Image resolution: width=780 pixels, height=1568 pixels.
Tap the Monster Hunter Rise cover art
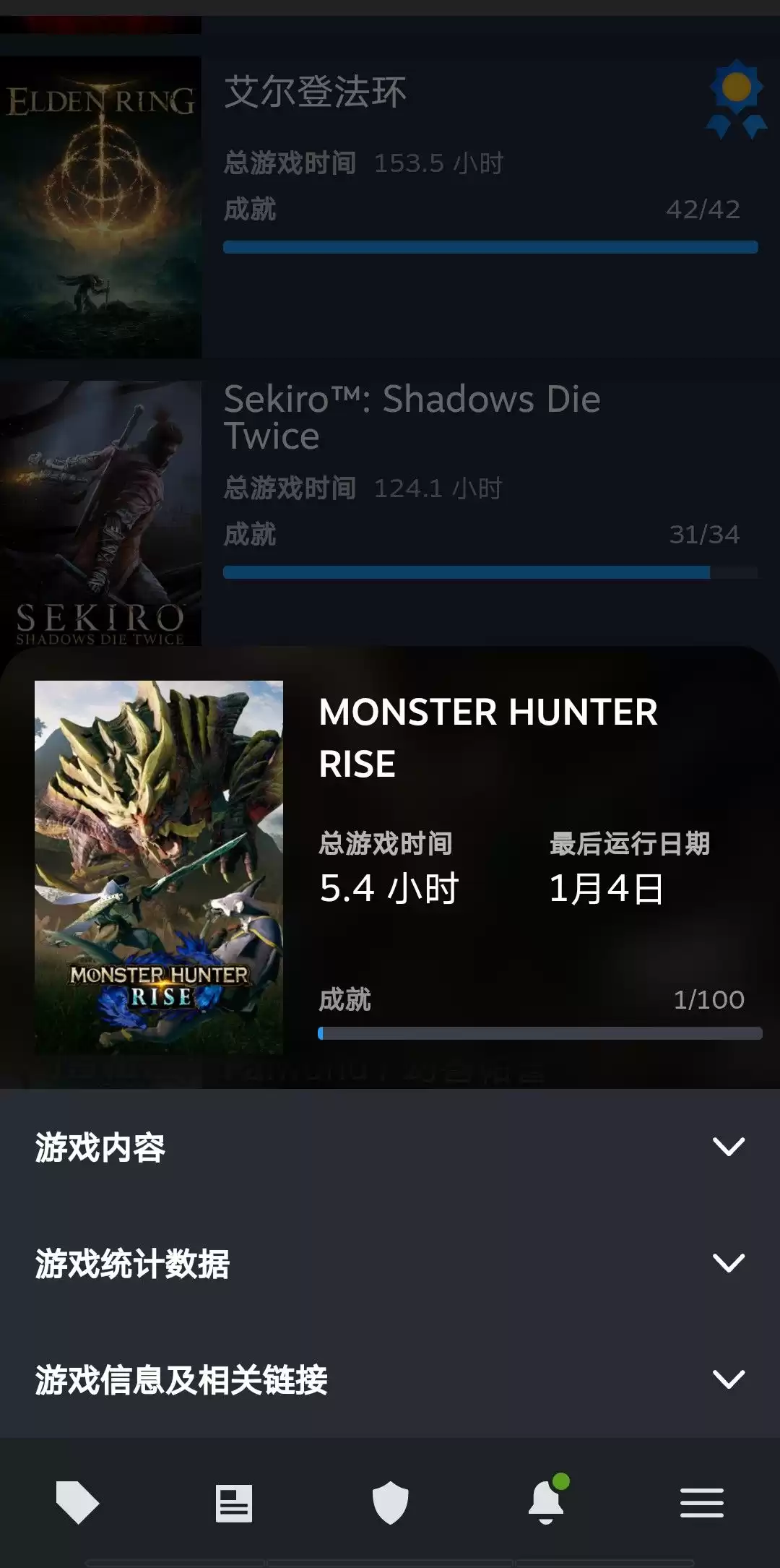159,866
